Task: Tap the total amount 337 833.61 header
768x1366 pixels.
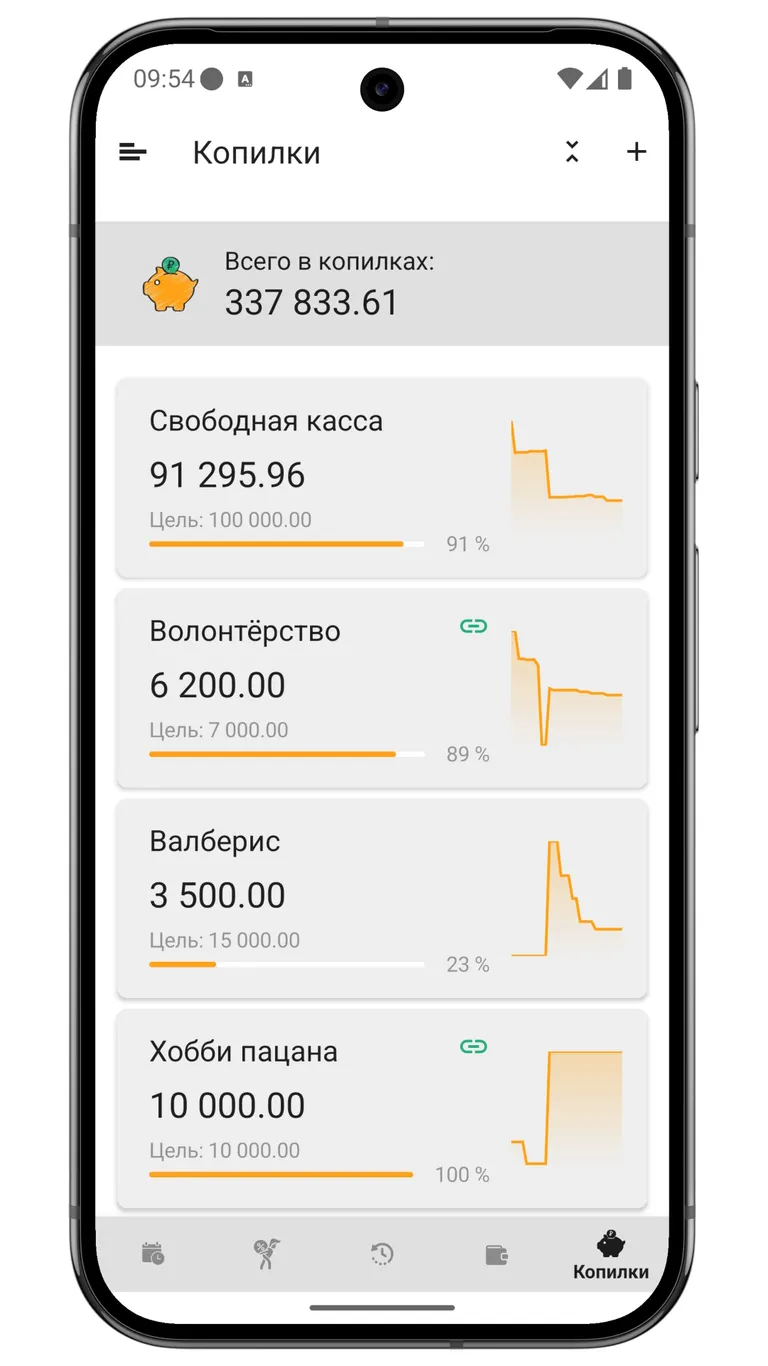Action: point(311,302)
